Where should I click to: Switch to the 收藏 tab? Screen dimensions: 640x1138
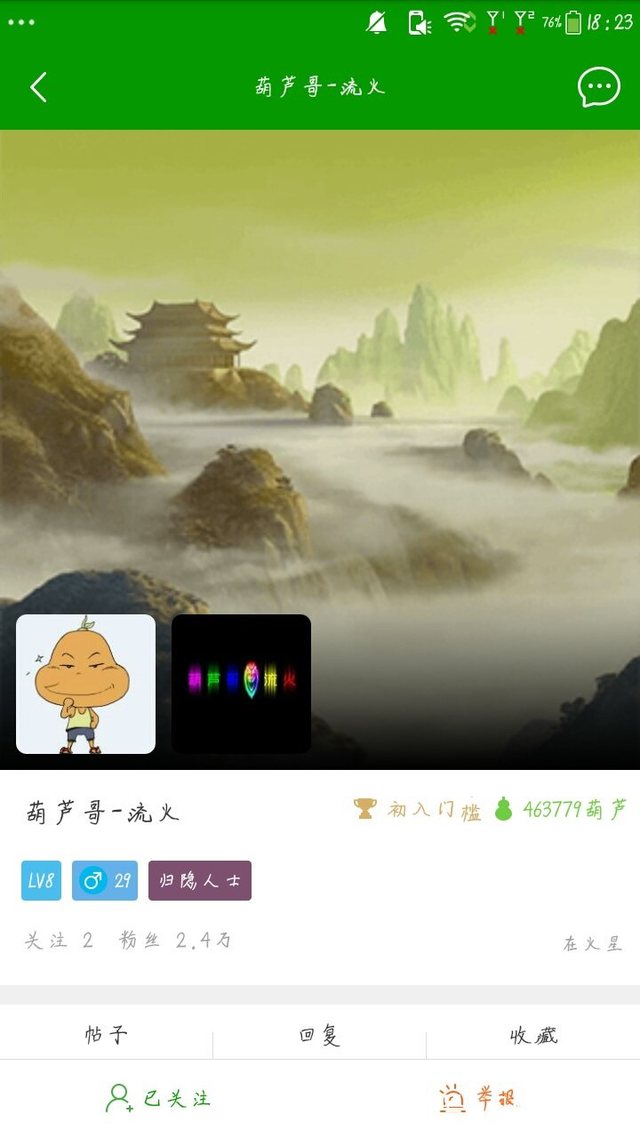click(x=533, y=1034)
